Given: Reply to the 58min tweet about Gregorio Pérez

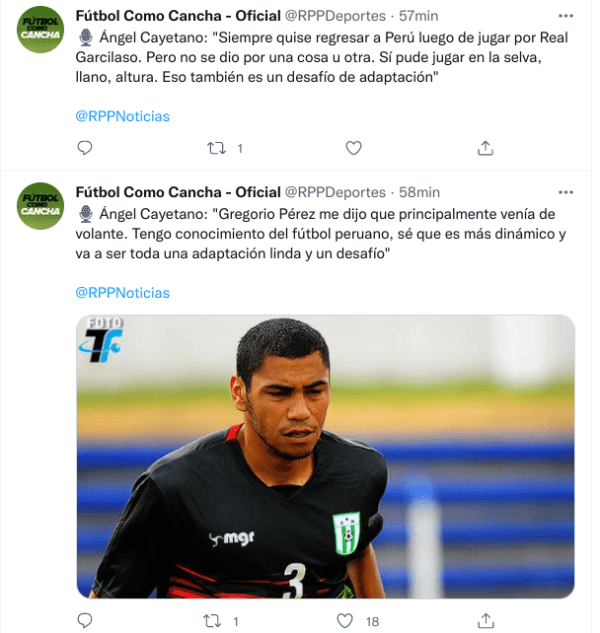Looking at the screenshot, I should click(x=85, y=621).
